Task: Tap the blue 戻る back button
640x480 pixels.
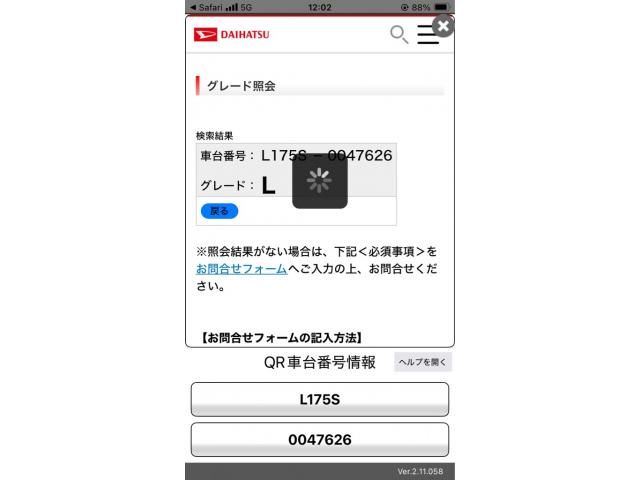Action: pos(219,211)
